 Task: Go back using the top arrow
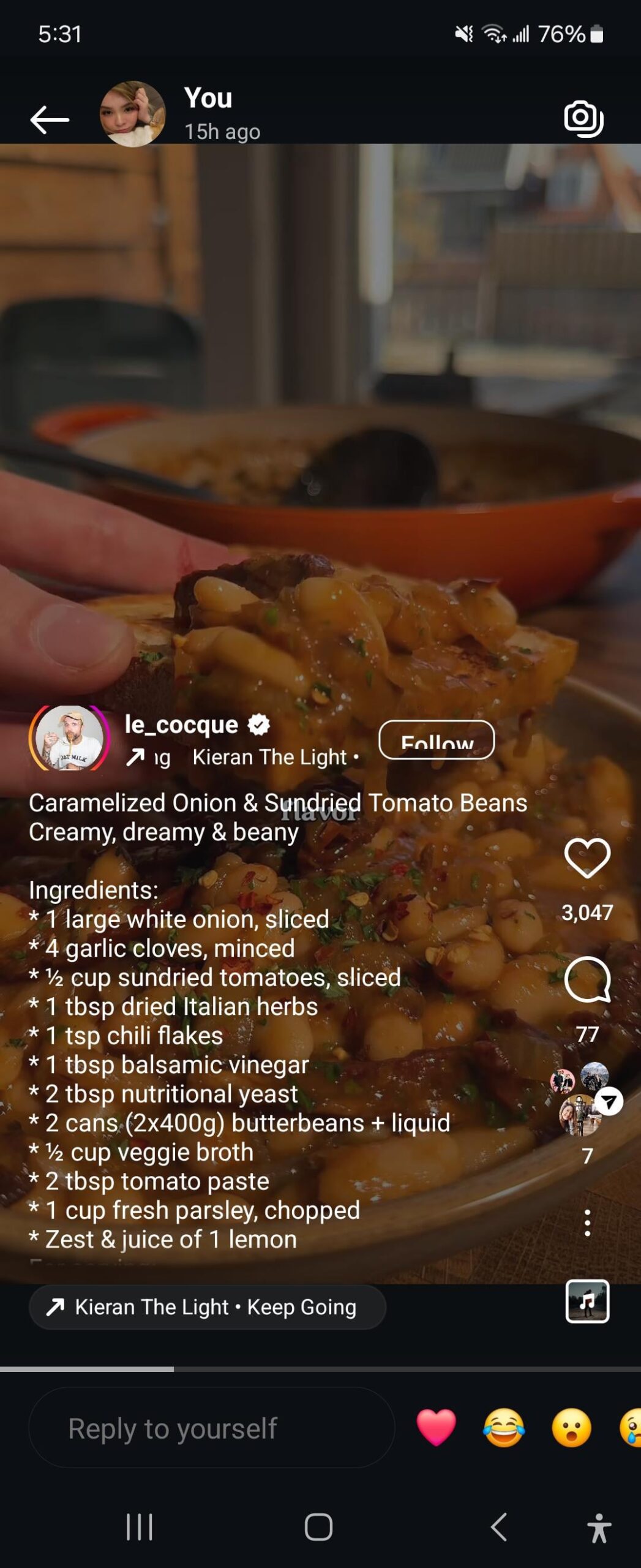(50, 119)
